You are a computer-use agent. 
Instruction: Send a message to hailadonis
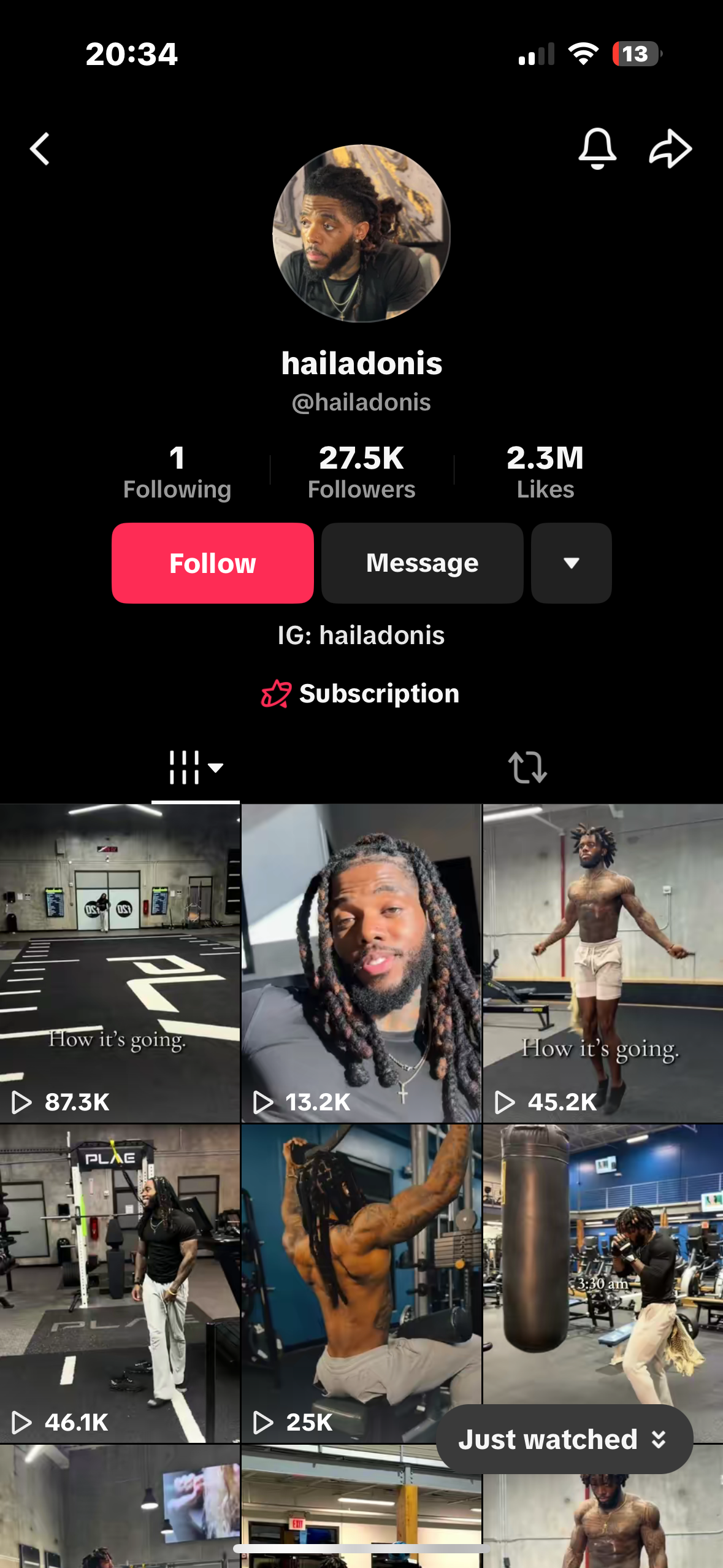point(422,563)
